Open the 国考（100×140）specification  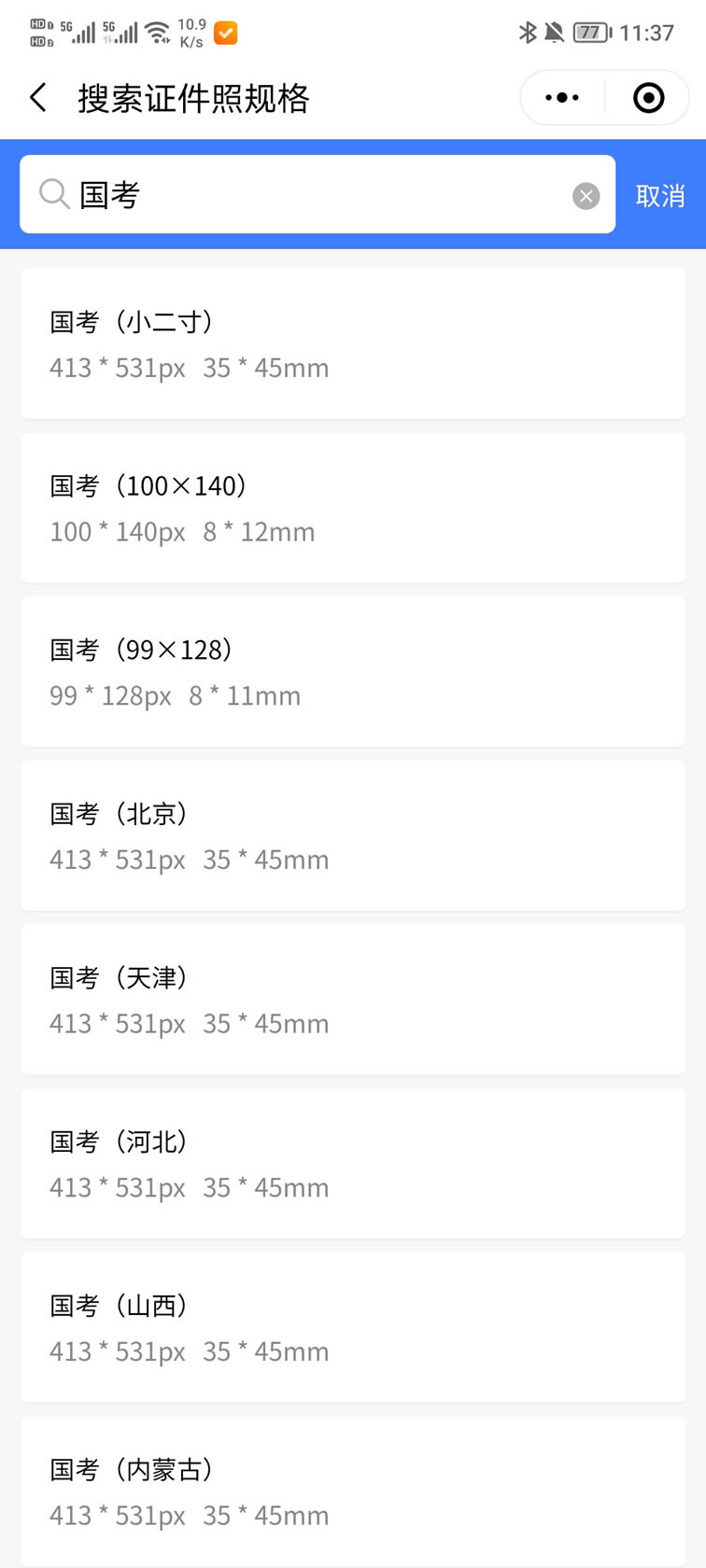[353, 508]
